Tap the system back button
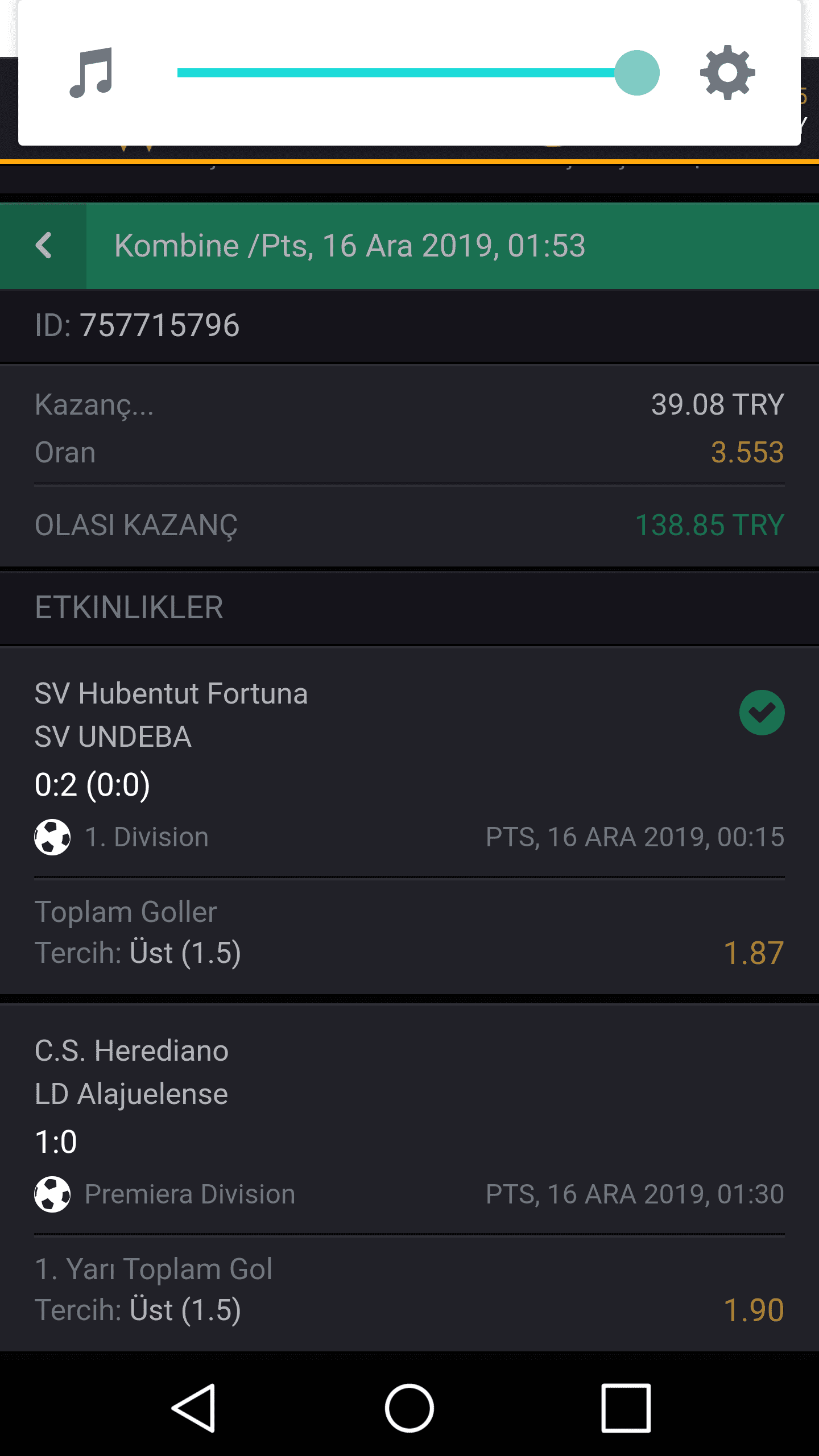 pos(193,1408)
